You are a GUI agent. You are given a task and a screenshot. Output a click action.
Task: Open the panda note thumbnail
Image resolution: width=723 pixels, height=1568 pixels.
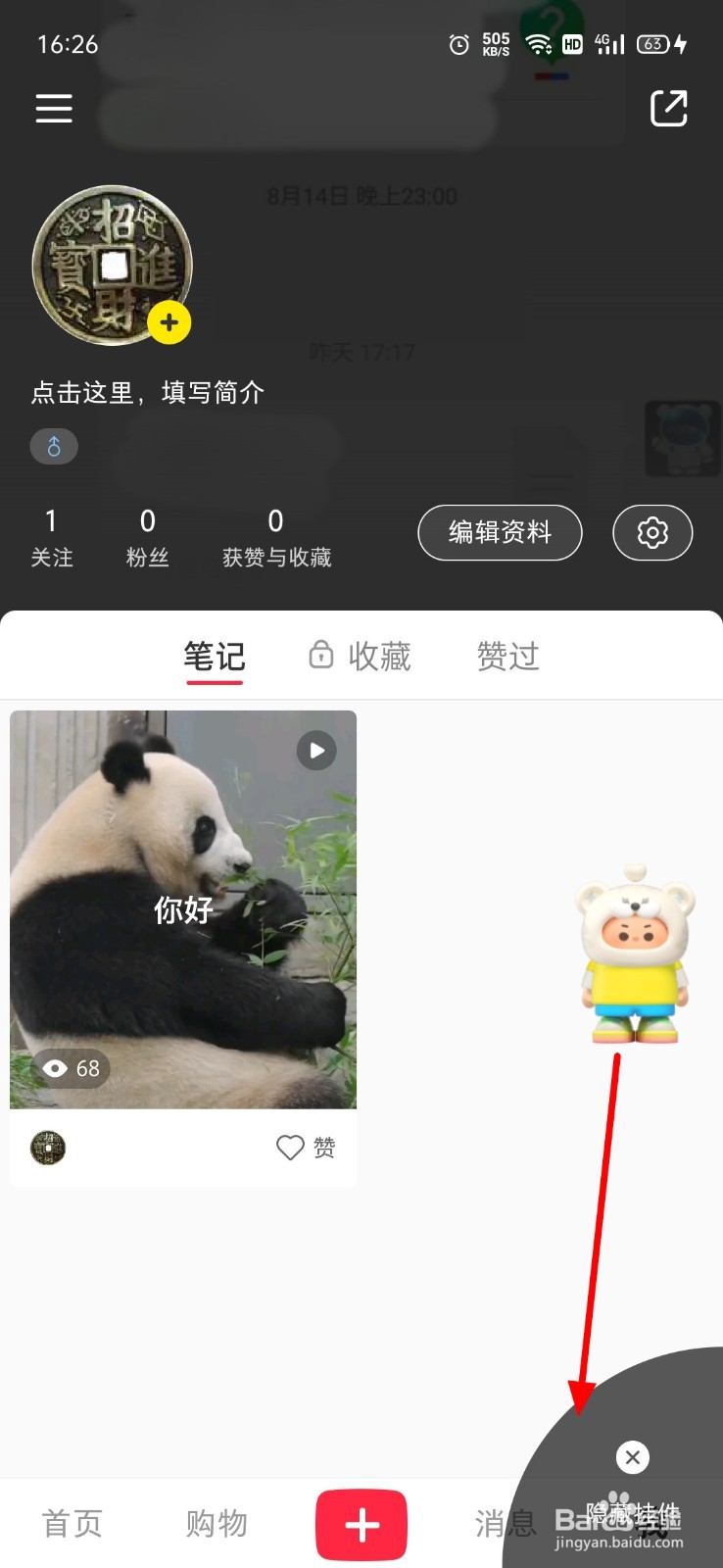click(183, 909)
